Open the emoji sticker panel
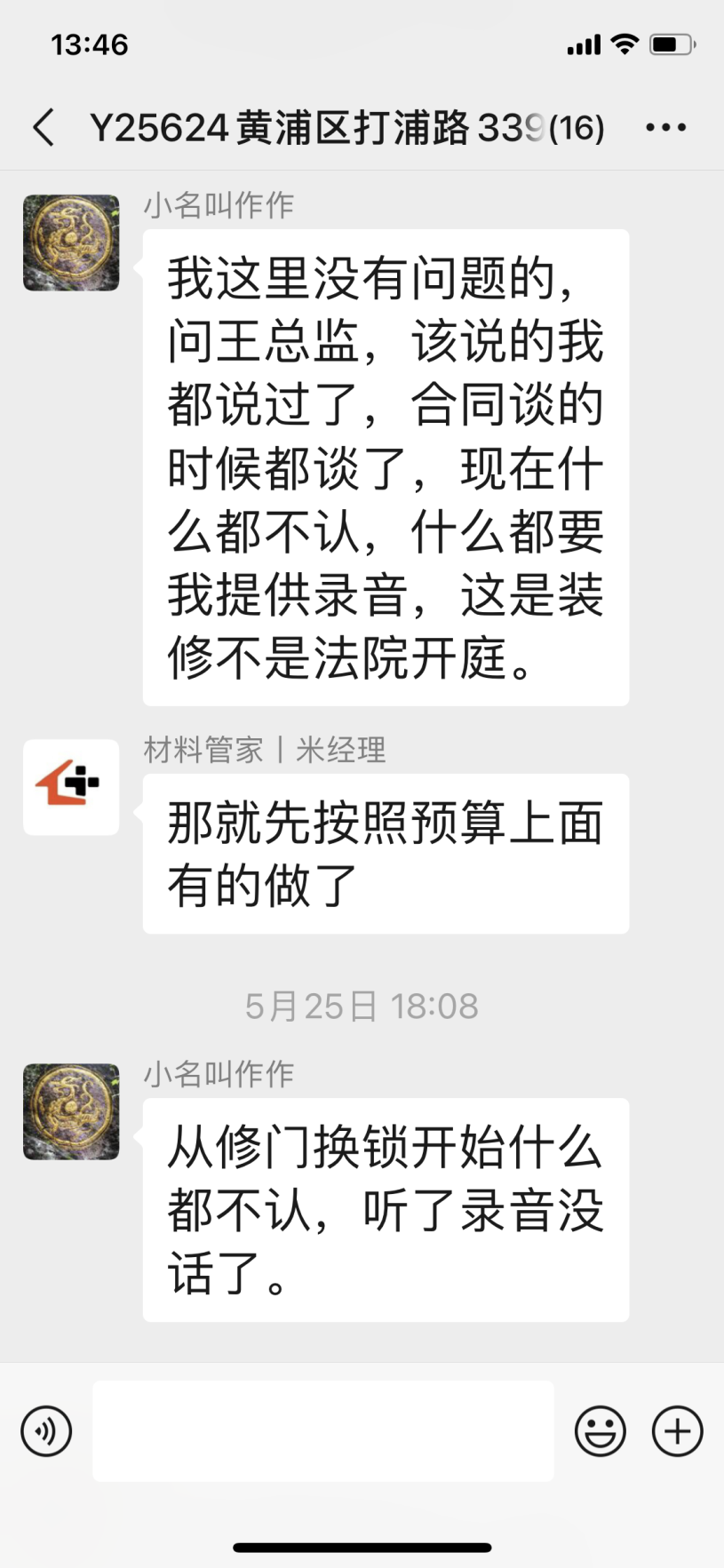The width and height of the screenshot is (724, 1568). point(601,1431)
